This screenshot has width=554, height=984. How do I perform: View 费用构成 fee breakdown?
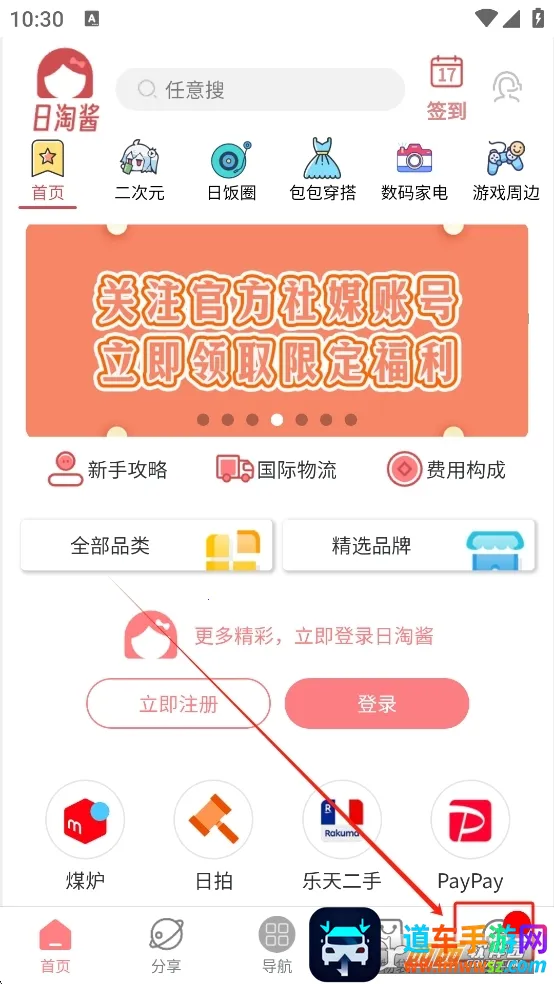pyautogui.click(x=445, y=469)
